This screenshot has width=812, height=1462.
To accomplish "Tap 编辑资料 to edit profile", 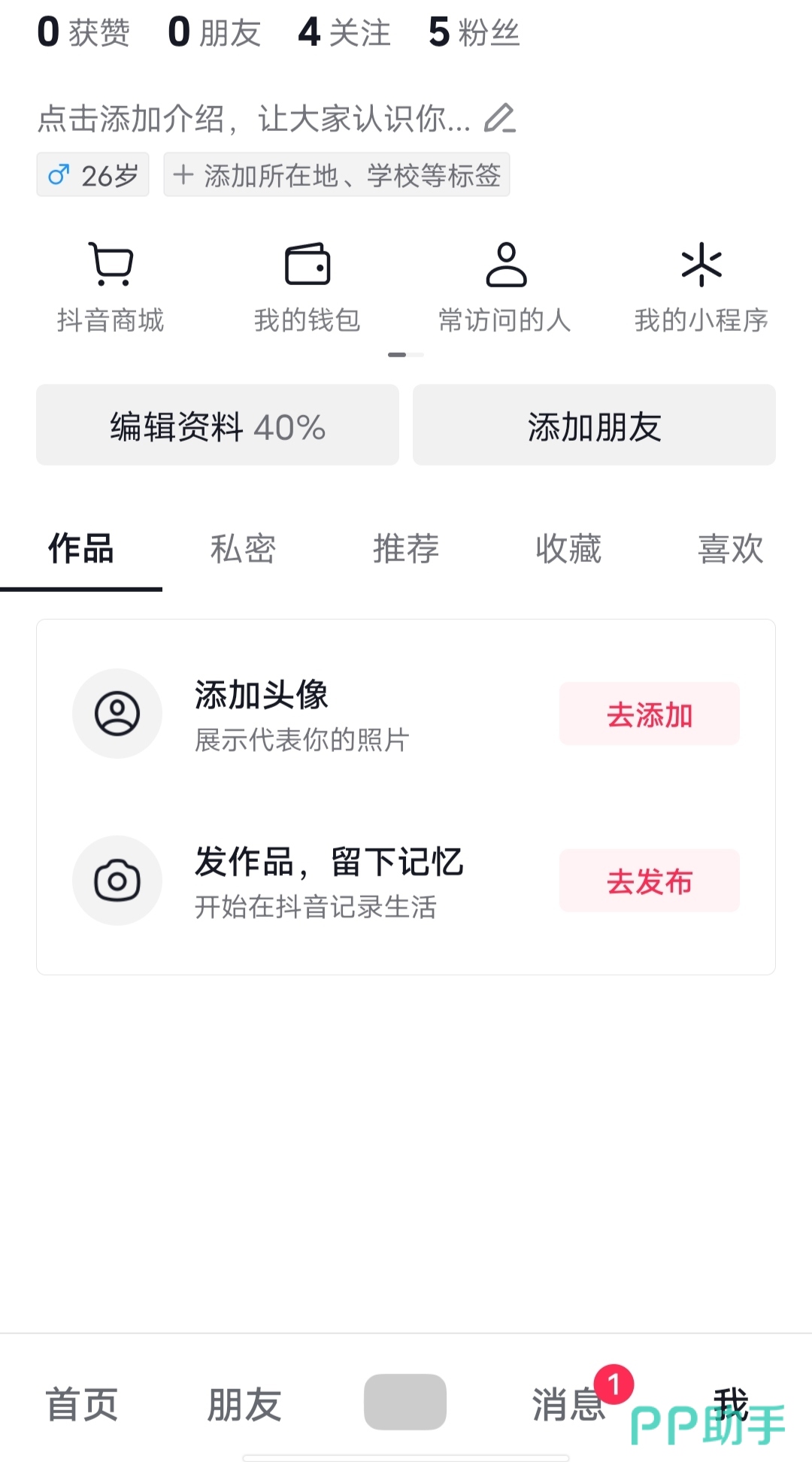I will coord(217,426).
